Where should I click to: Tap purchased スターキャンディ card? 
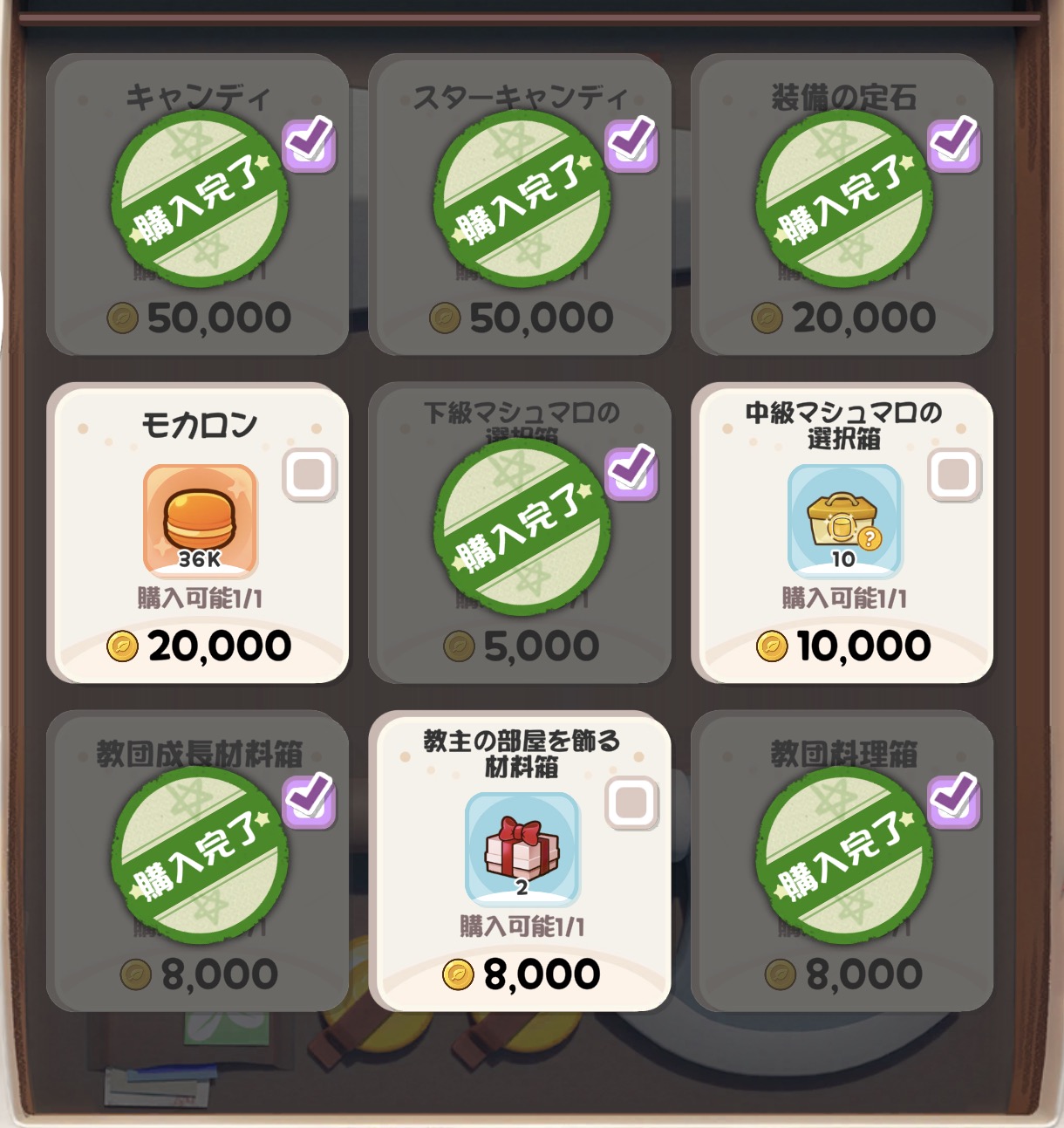point(521,205)
